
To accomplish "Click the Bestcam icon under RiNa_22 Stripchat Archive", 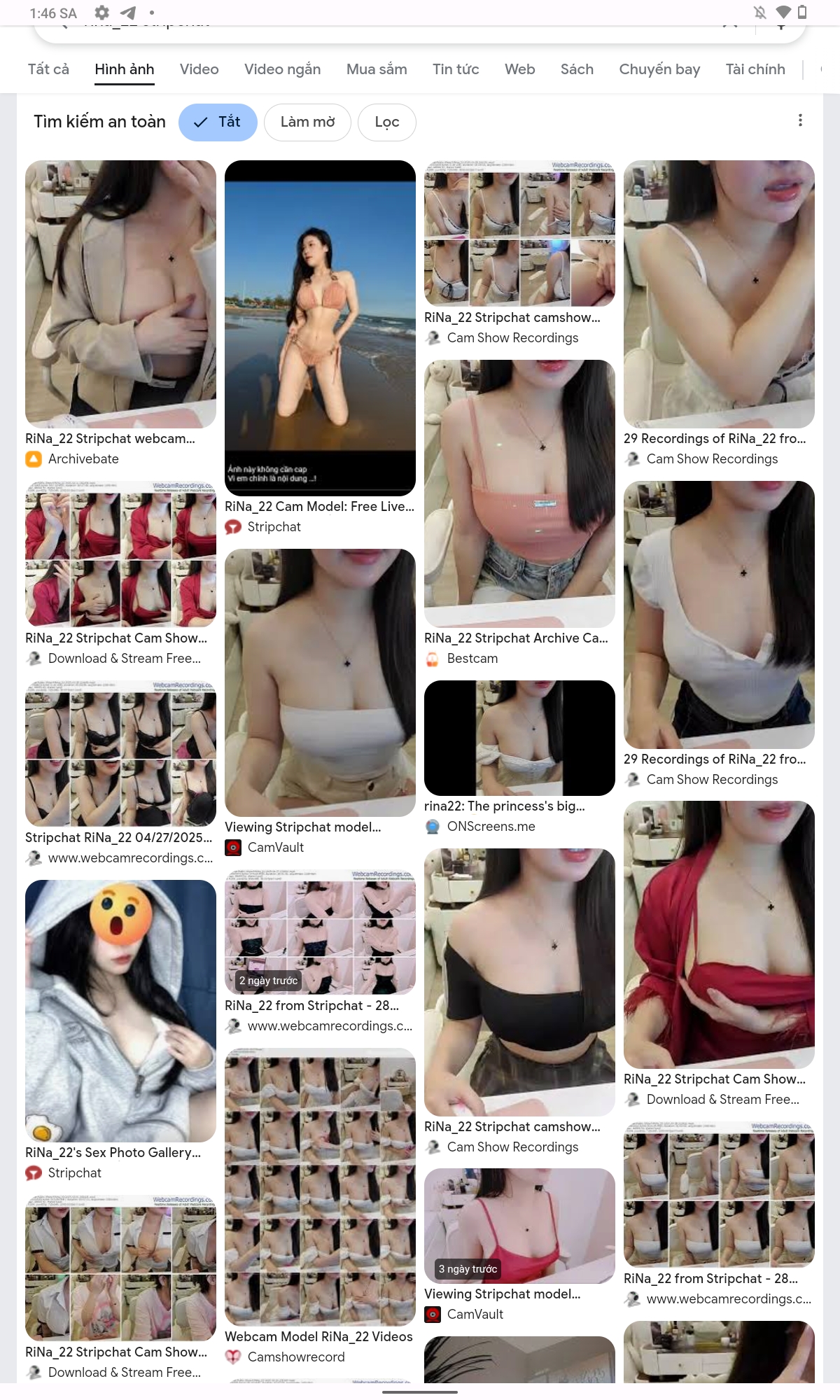I will (x=433, y=658).
